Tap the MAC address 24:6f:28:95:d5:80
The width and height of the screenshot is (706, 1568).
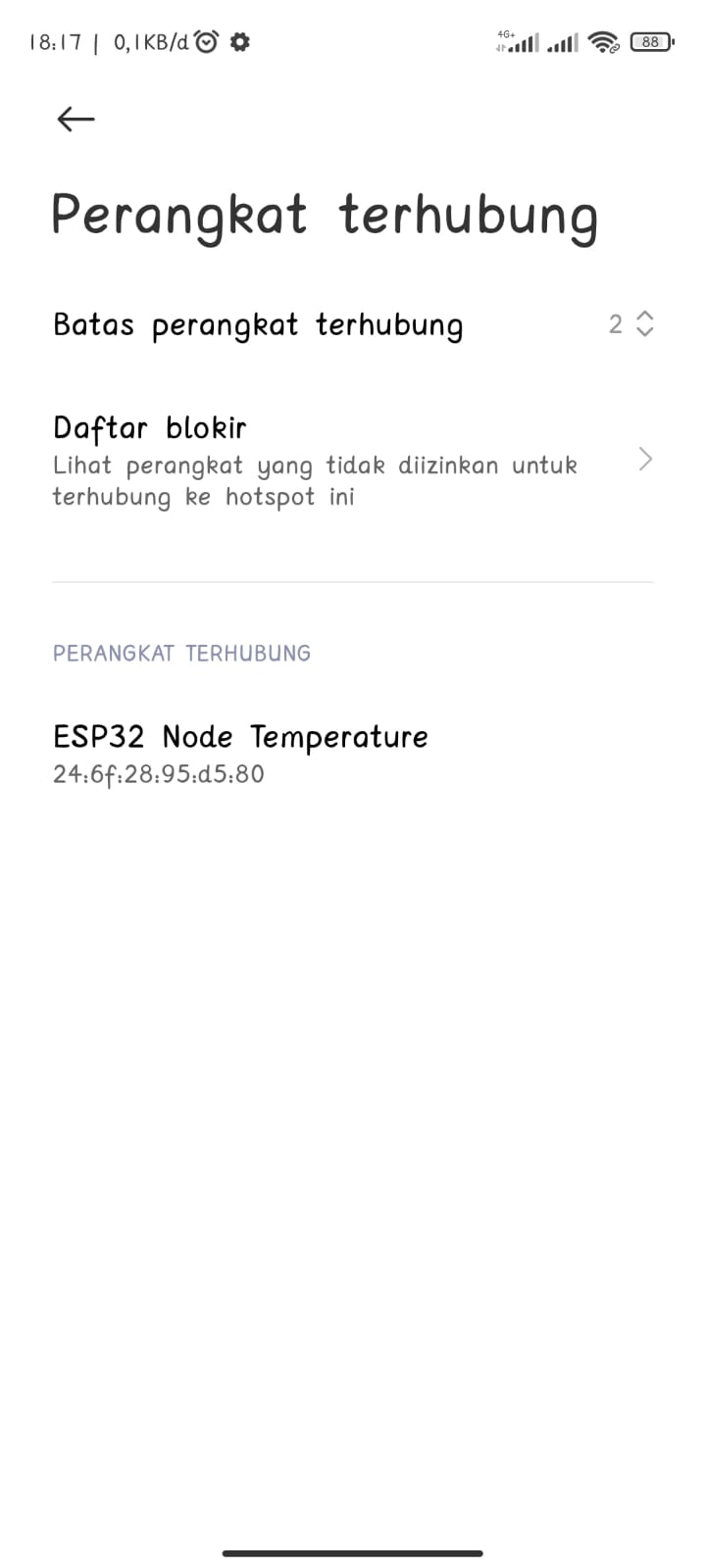[x=159, y=774]
